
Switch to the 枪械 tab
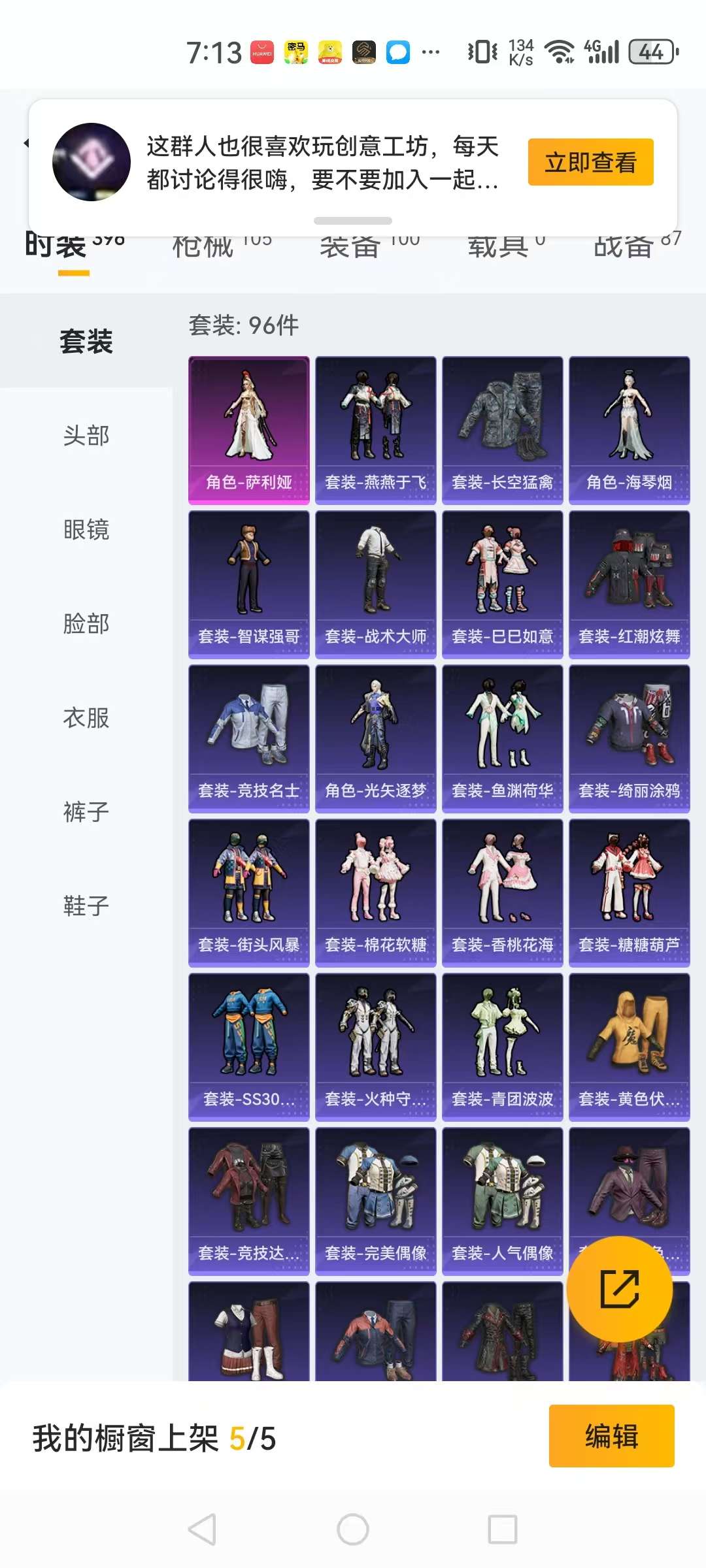pos(203,246)
